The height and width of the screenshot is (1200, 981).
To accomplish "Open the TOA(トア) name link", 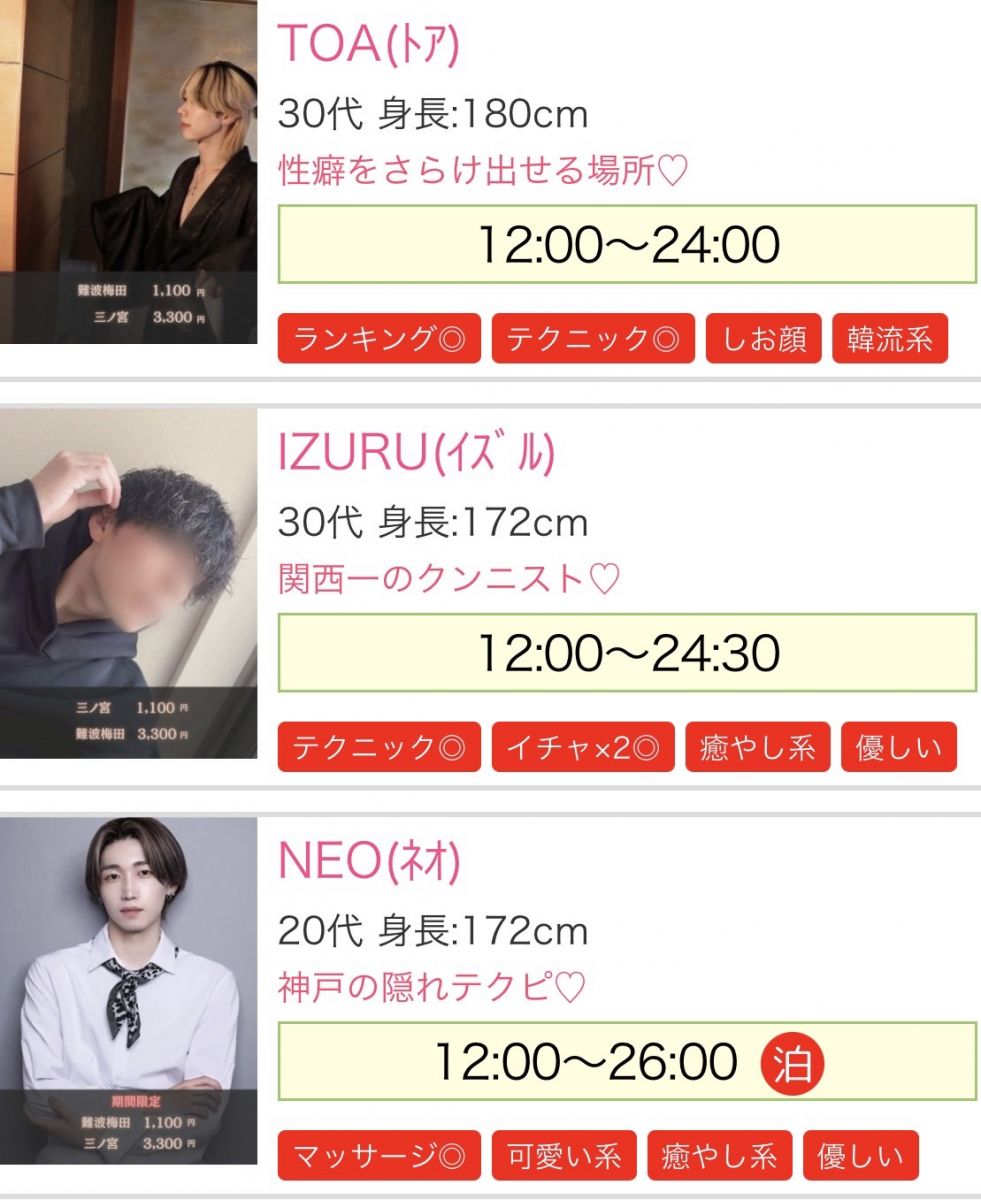I will point(368,44).
